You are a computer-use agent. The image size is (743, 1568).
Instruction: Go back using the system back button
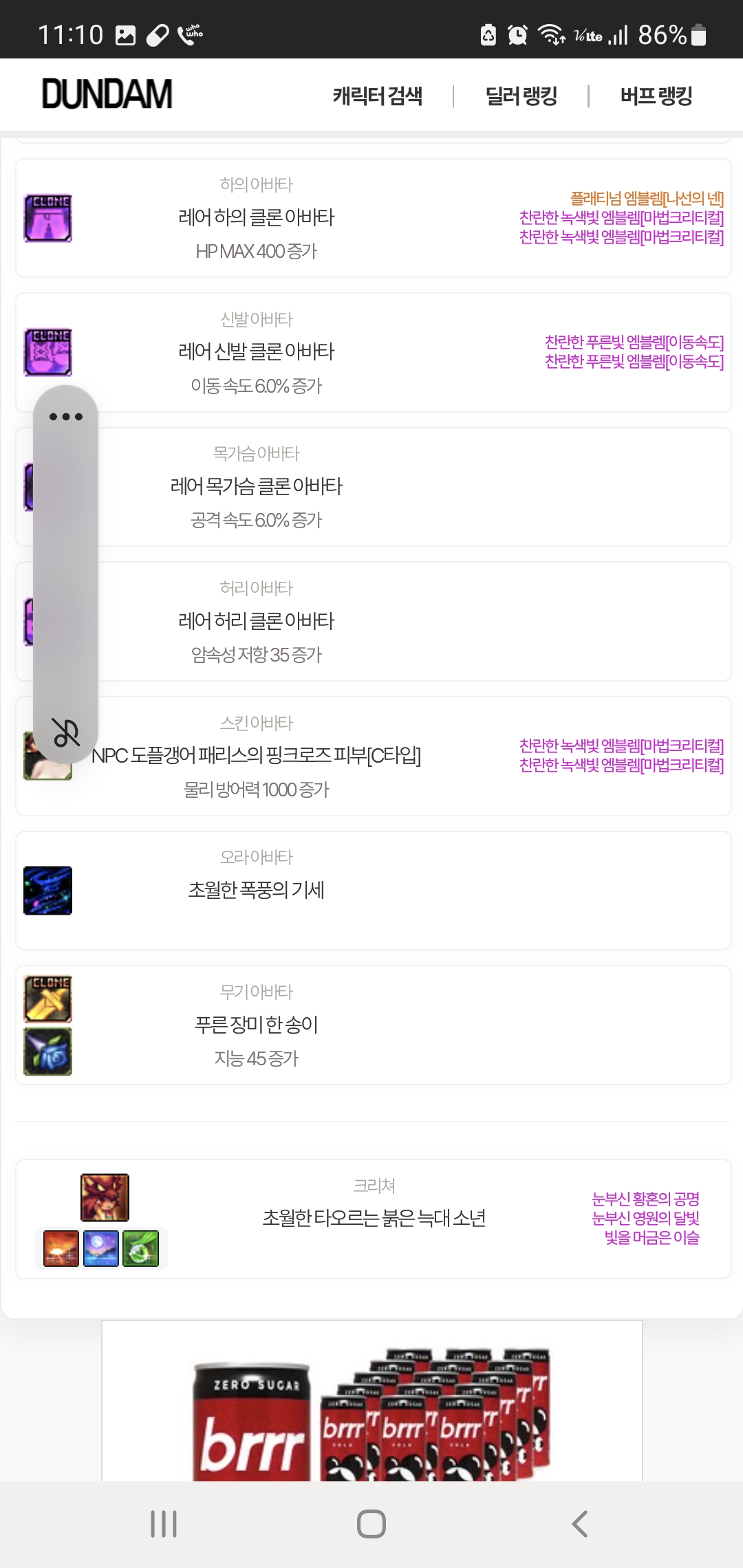point(579,1524)
